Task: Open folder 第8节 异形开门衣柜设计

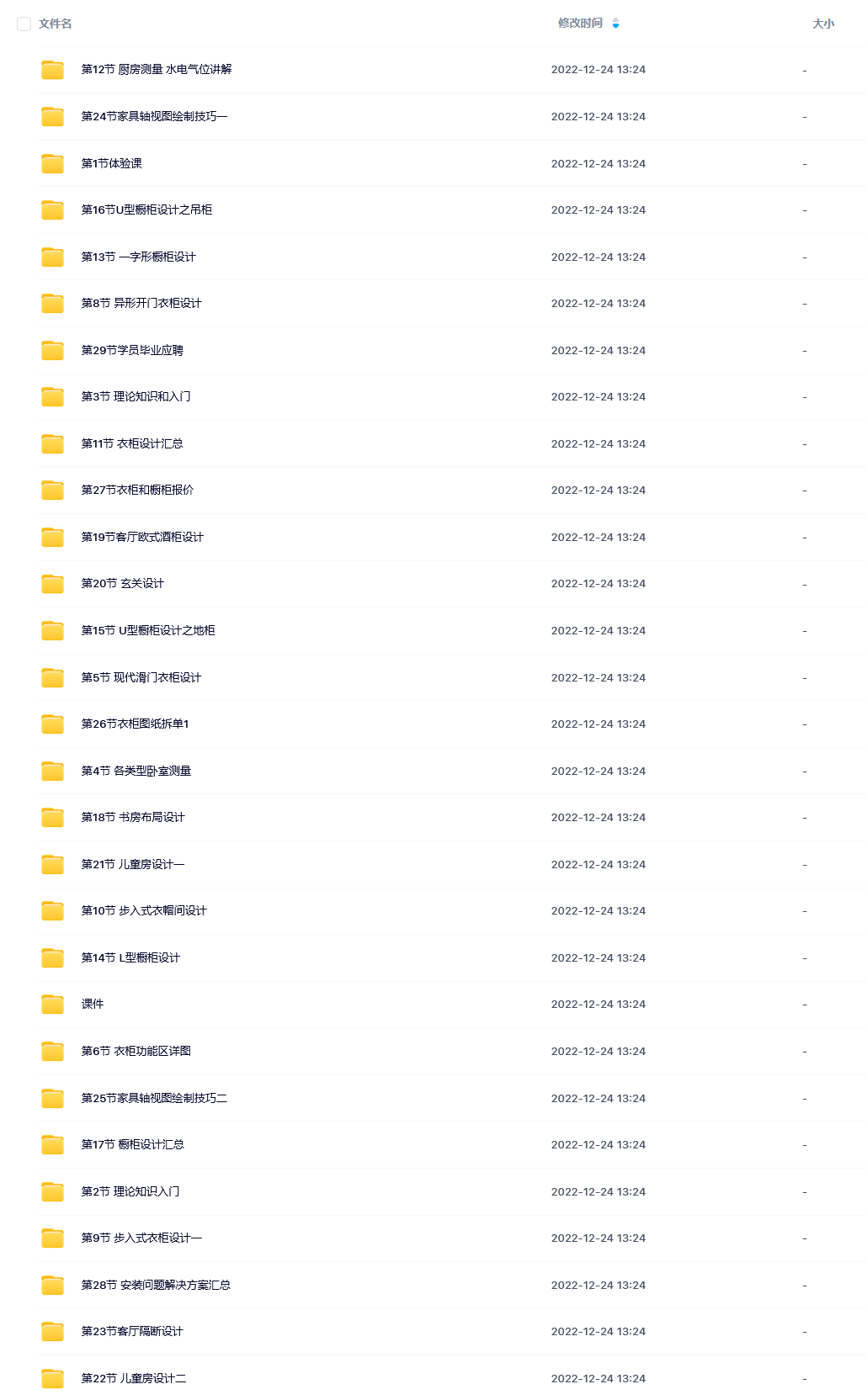Action: tap(141, 304)
